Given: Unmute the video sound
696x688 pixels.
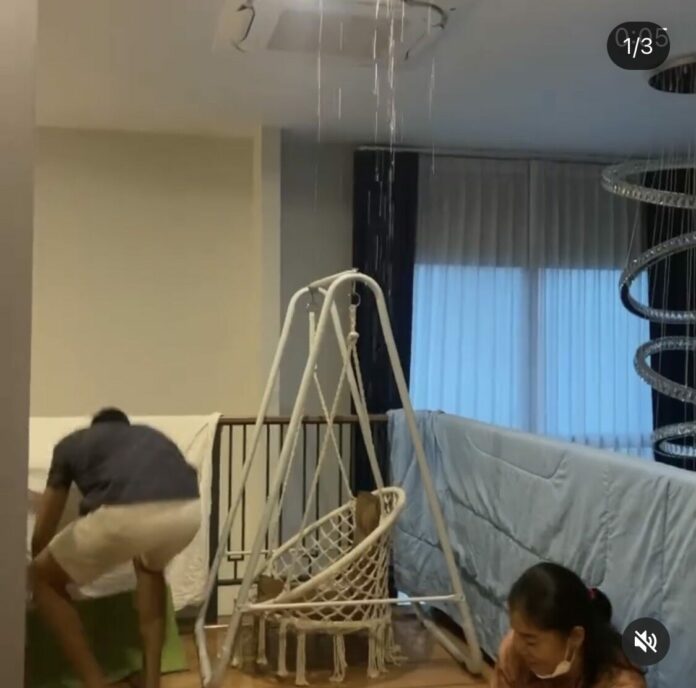Looking at the screenshot, I should point(645,641).
